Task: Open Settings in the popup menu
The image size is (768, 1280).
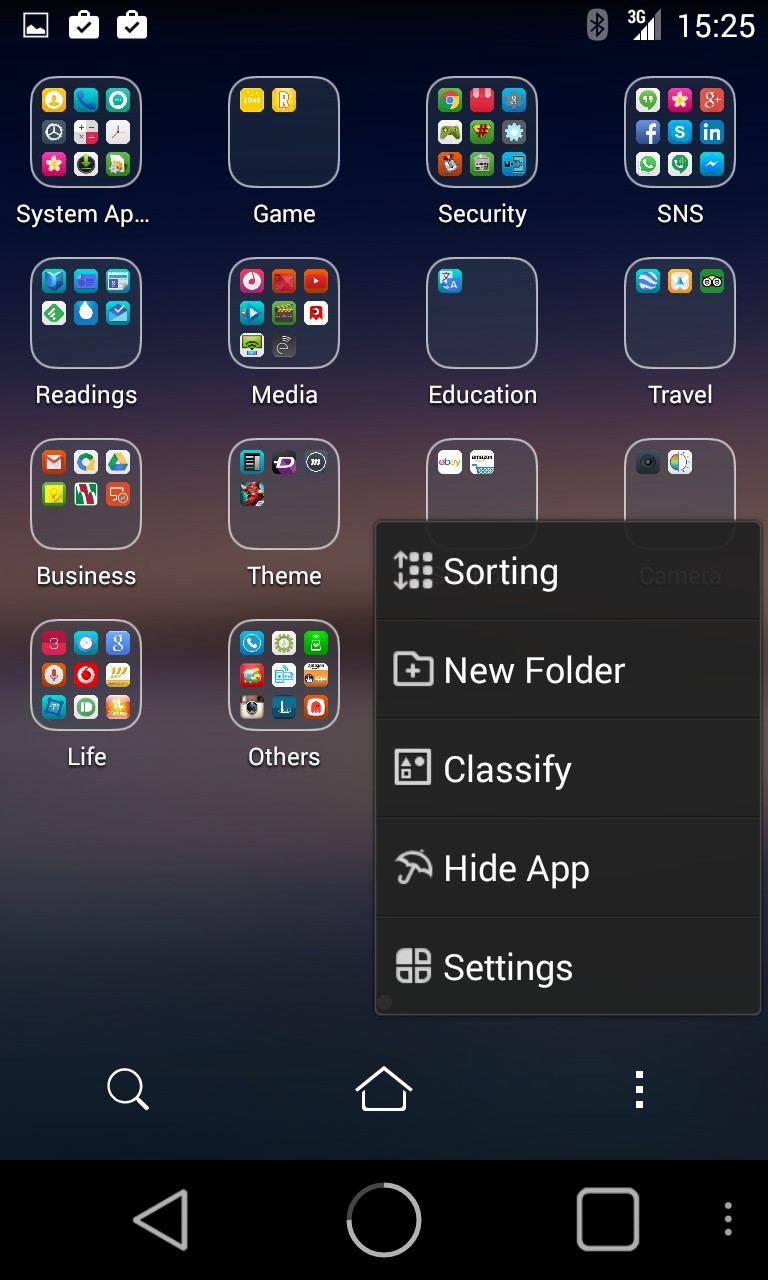Action: pos(568,966)
